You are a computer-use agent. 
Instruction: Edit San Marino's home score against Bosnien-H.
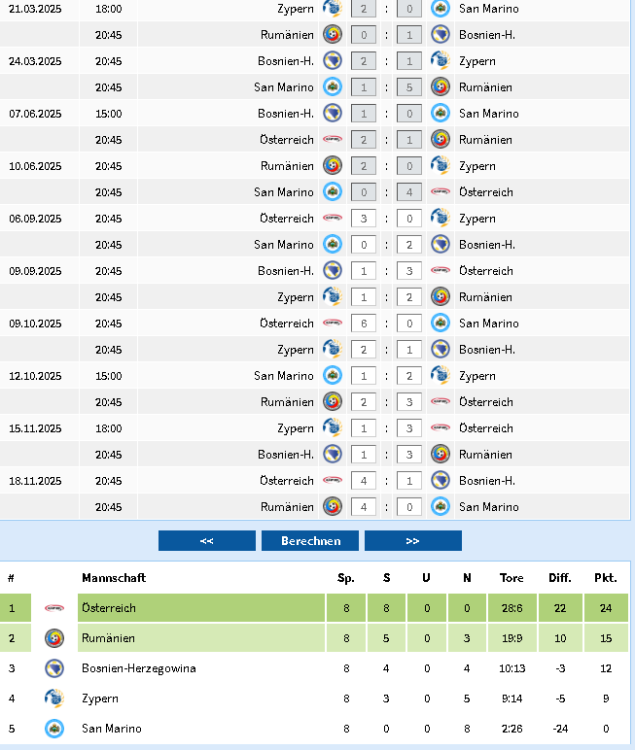tap(364, 244)
